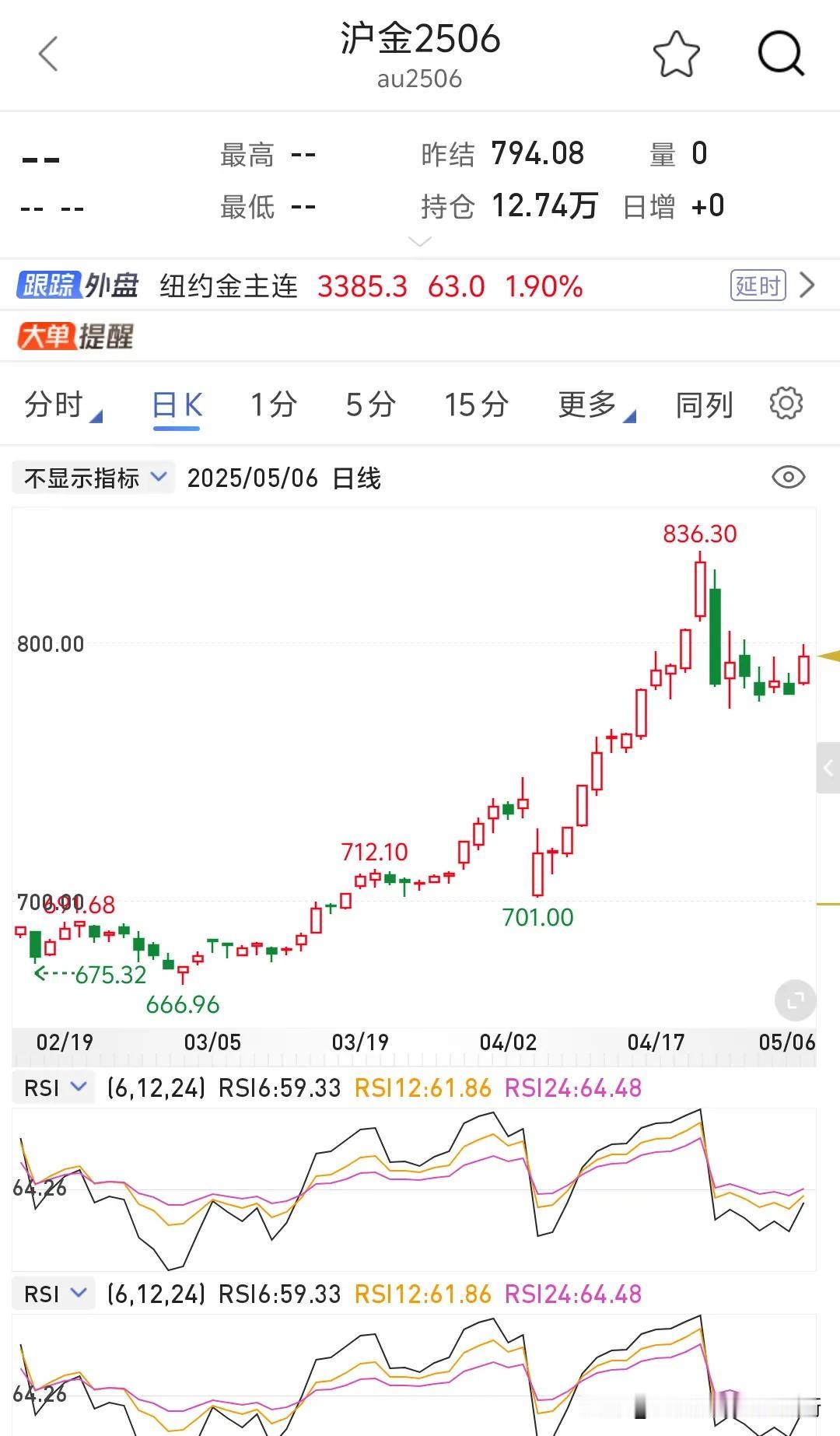This screenshot has width=840, height=1436.
Task: Open 大单提醒 large order alerts
Action: 76,337
